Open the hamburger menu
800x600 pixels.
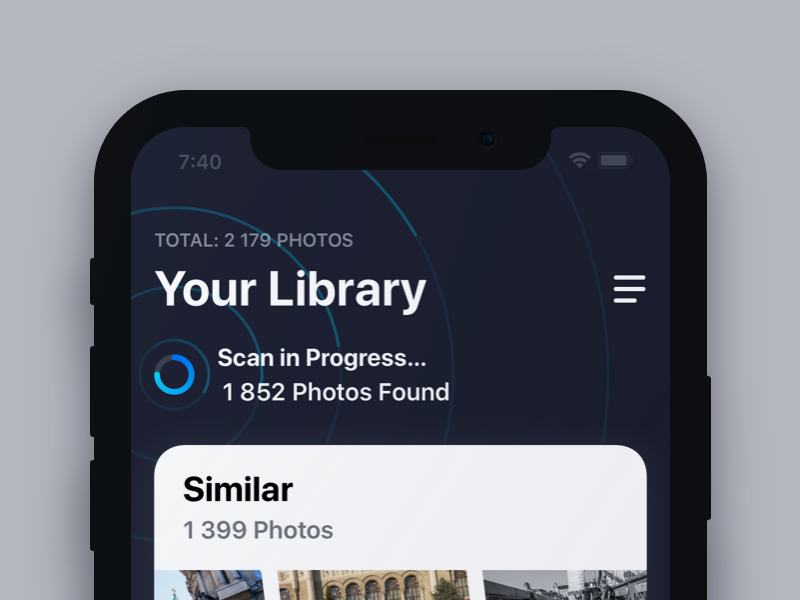tap(629, 288)
